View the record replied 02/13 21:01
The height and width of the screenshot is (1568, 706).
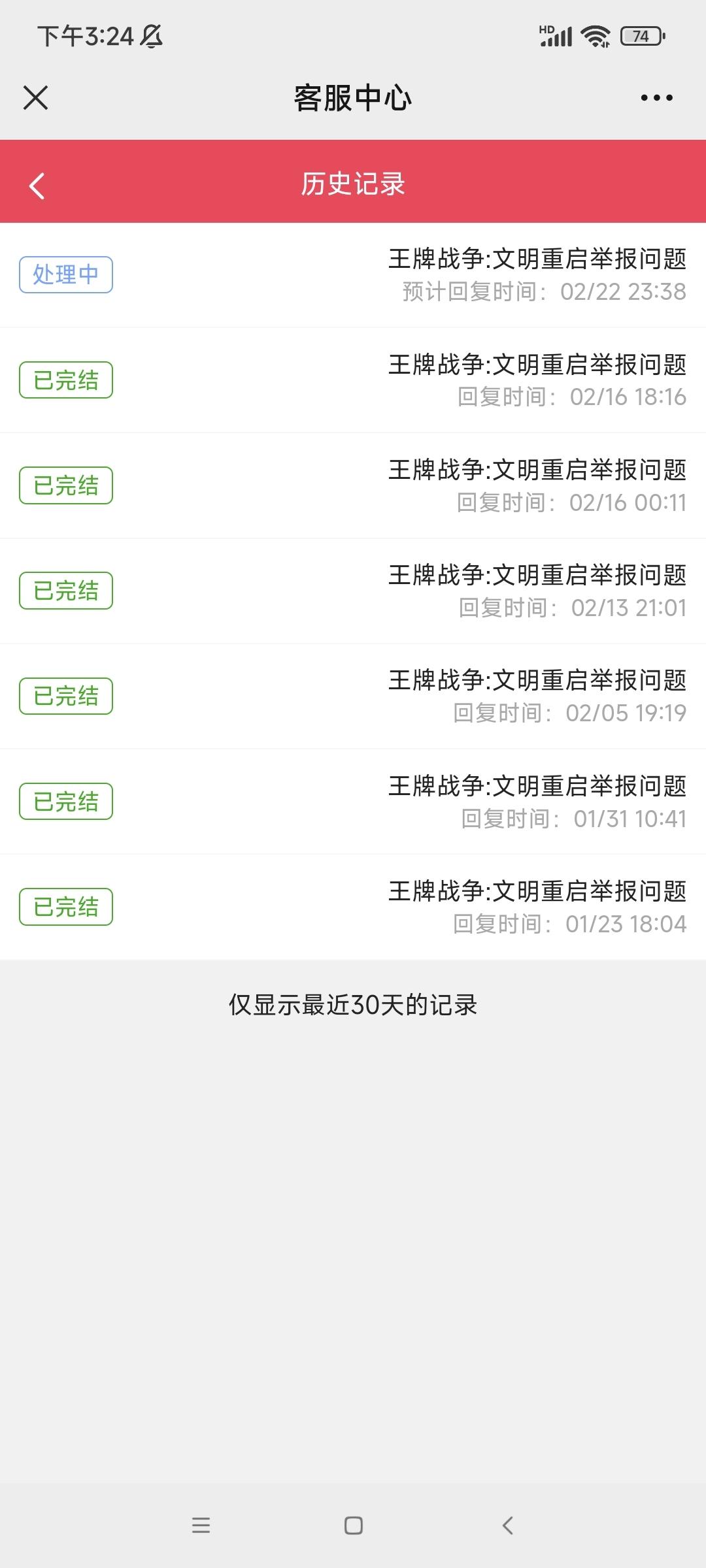tap(353, 591)
